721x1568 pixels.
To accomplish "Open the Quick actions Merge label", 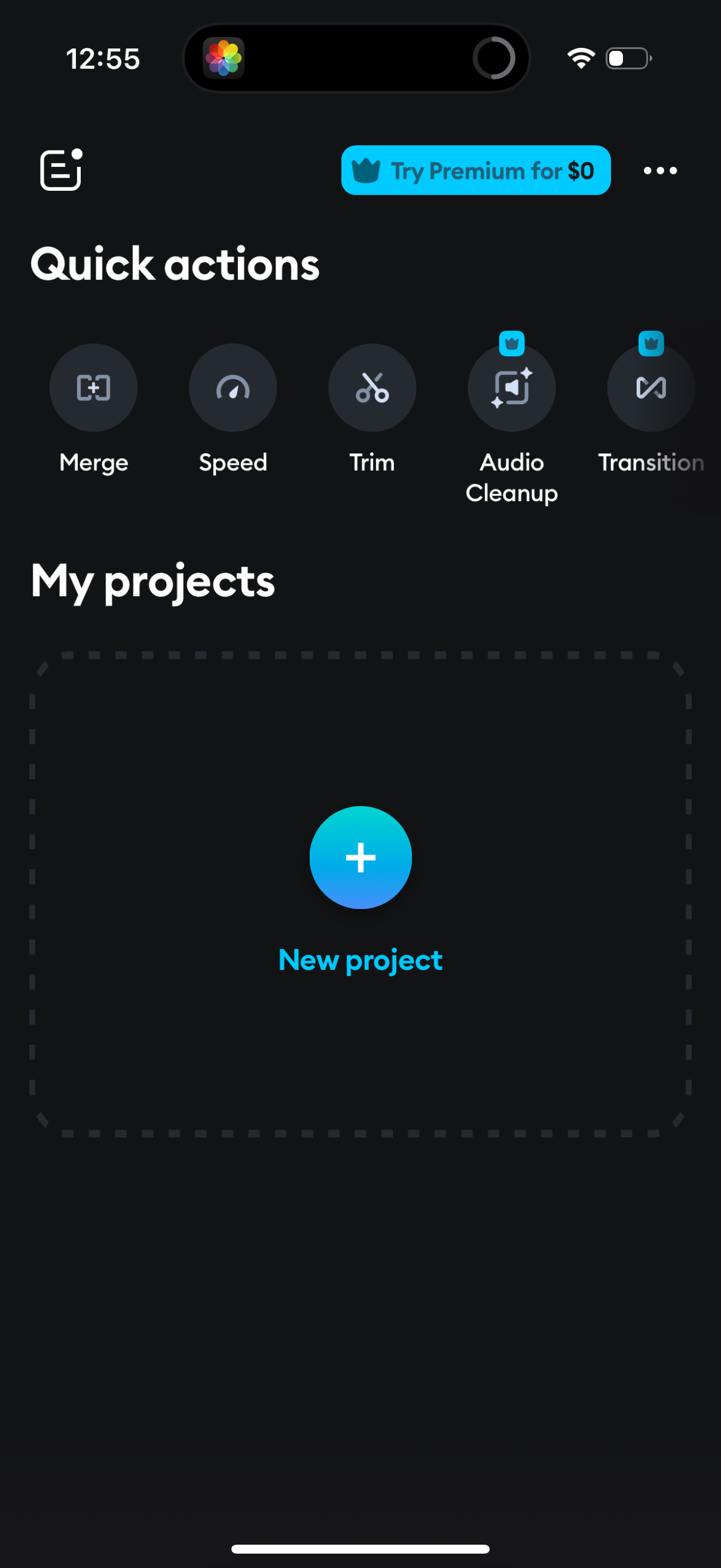I will 93,463.
